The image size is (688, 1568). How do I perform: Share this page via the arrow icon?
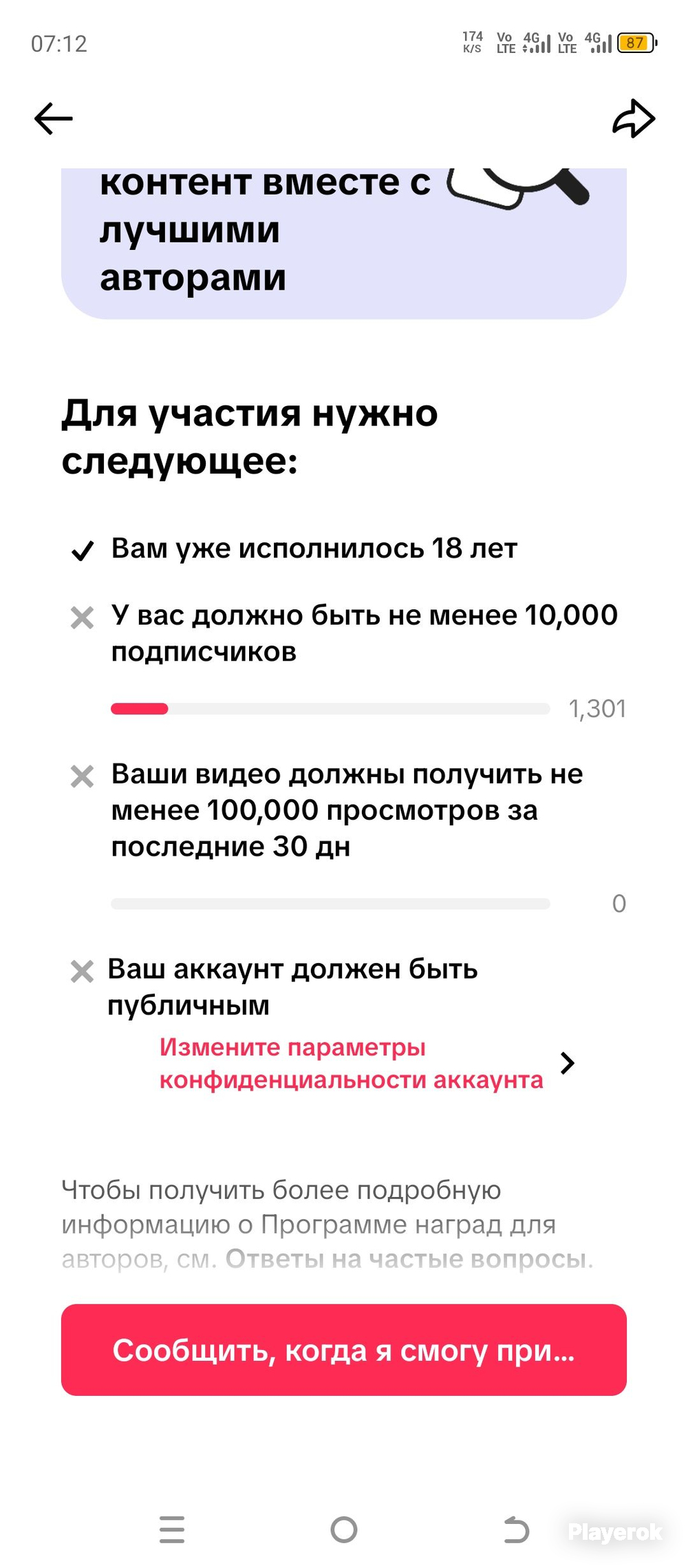coord(634,118)
